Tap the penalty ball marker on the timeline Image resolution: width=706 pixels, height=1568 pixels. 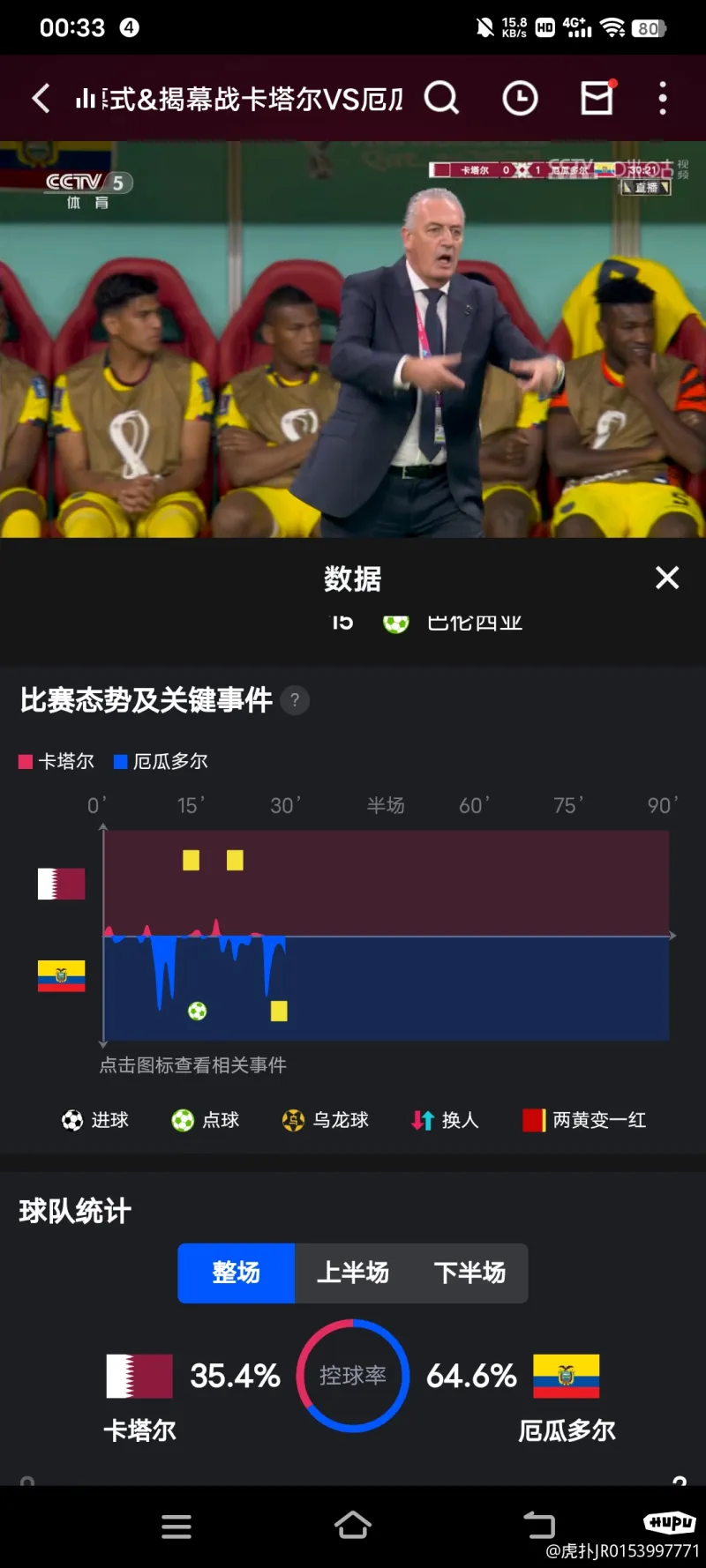coord(198,1011)
